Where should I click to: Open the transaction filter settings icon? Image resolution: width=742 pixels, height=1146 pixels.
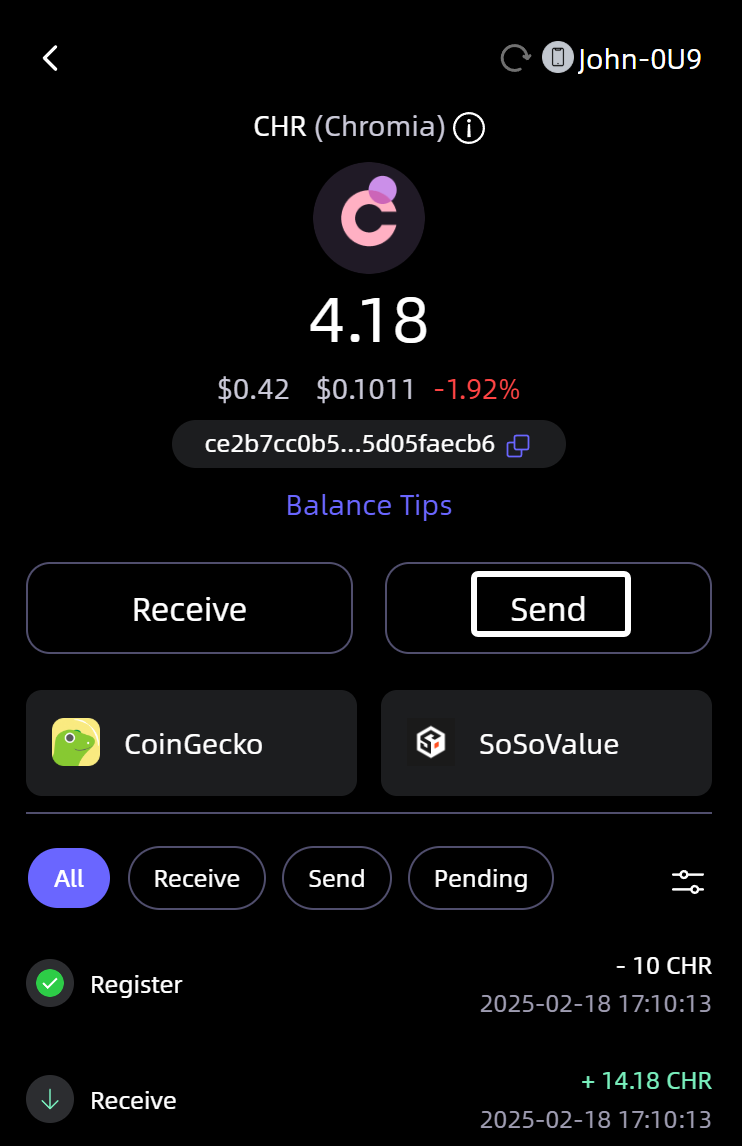coord(688,881)
